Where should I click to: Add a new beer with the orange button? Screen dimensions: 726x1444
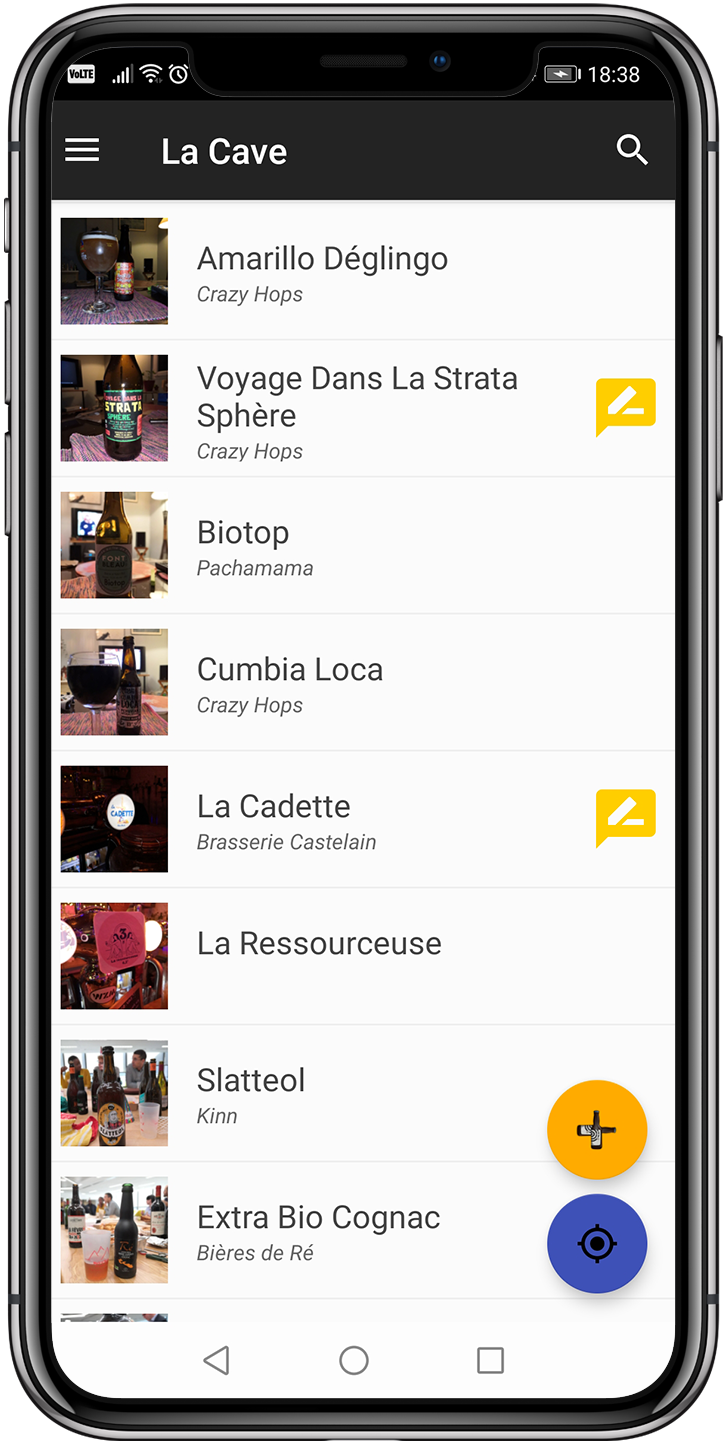[x=597, y=1130]
